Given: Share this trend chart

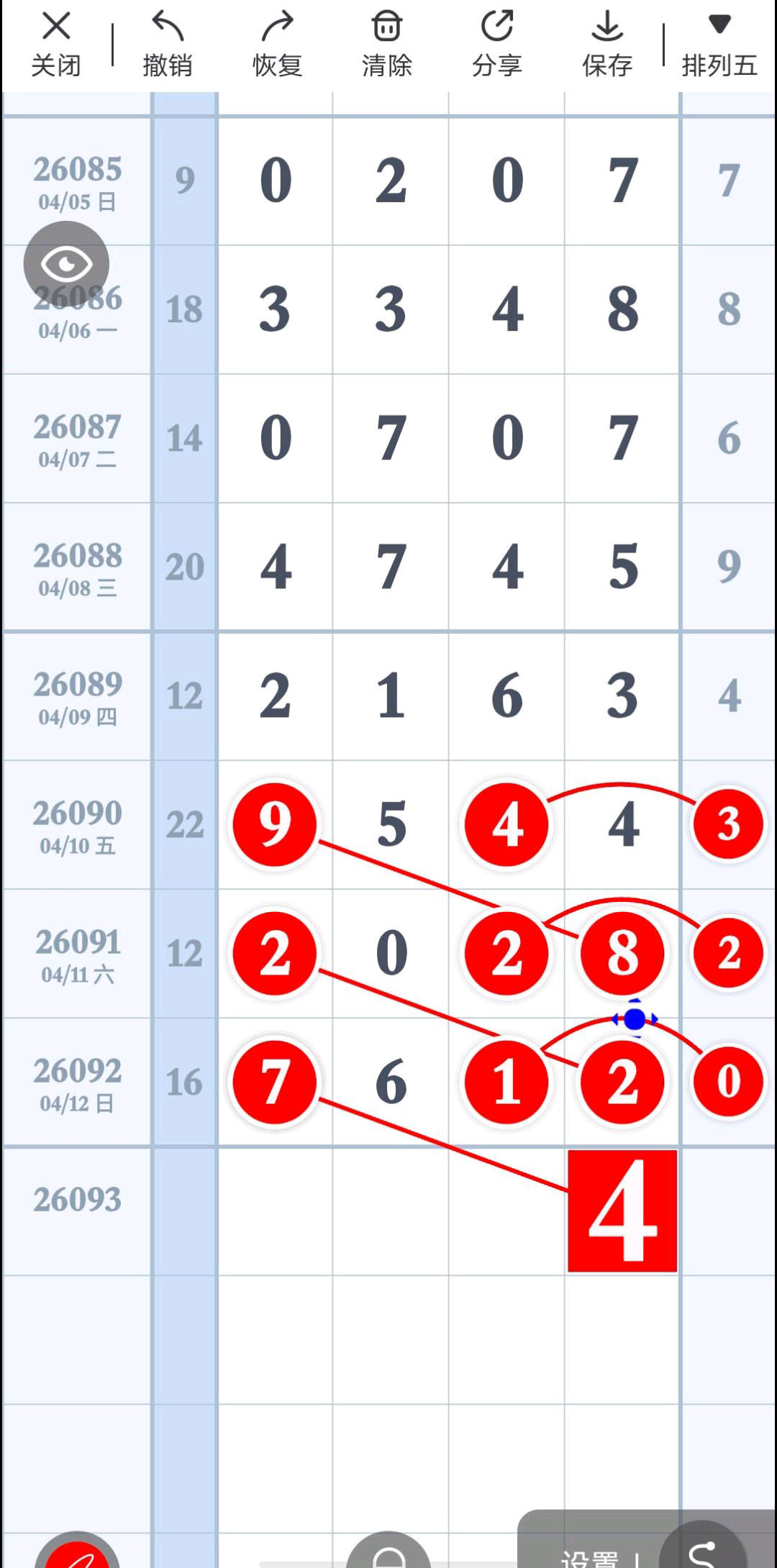Looking at the screenshot, I should (x=497, y=45).
